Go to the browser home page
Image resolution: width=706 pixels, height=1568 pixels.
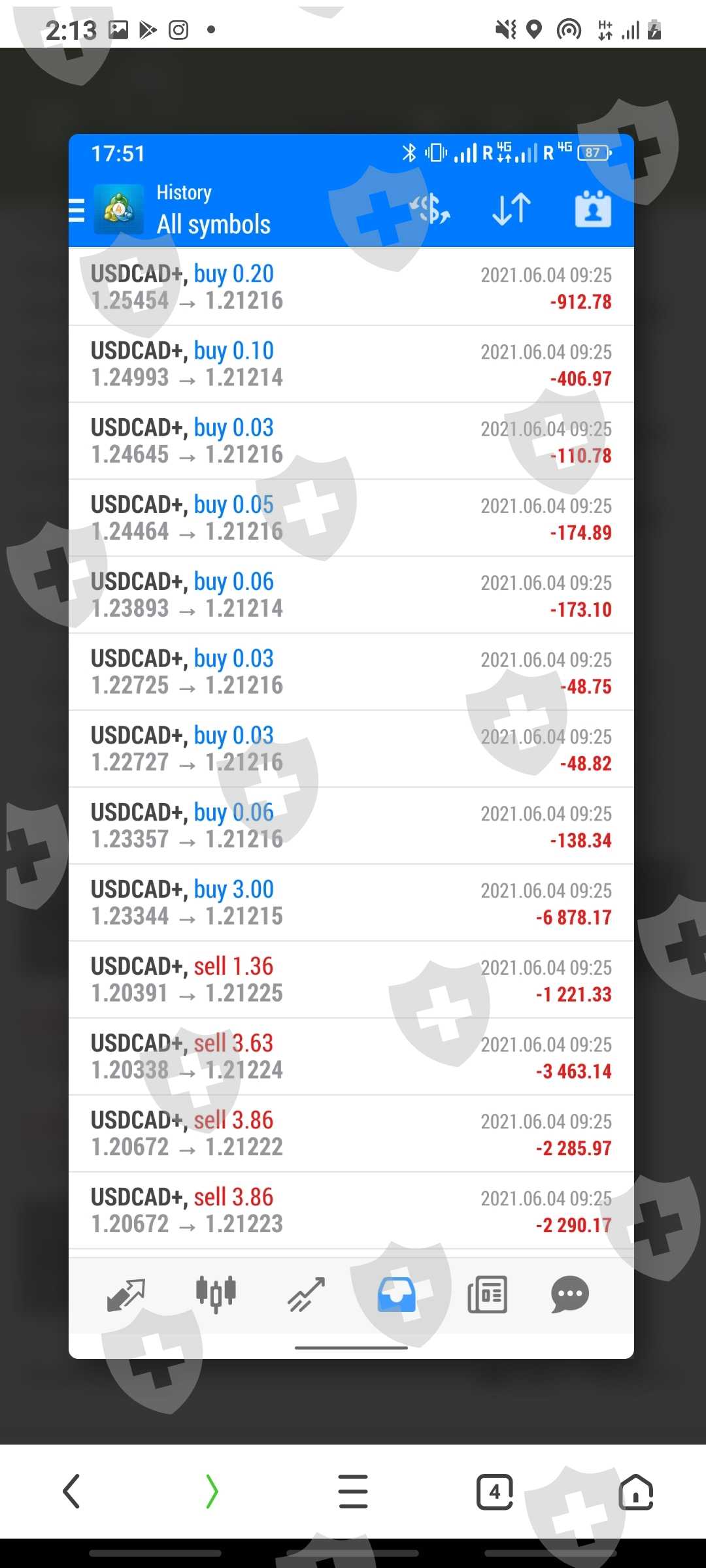click(x=636, y=1491)
